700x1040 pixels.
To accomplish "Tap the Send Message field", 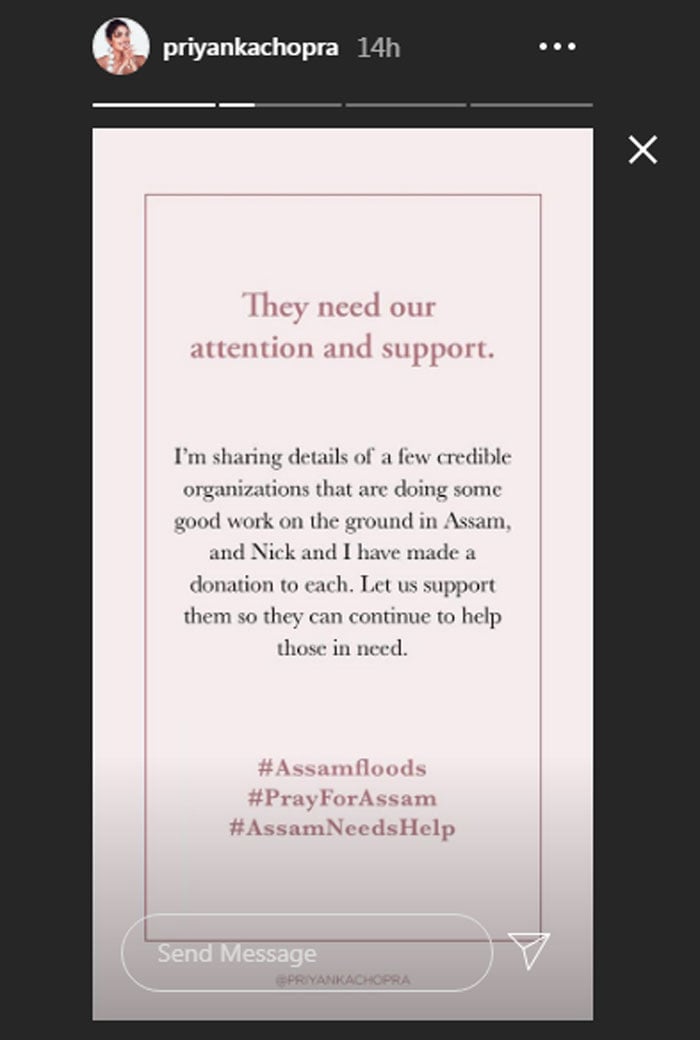I will (306, 953).
